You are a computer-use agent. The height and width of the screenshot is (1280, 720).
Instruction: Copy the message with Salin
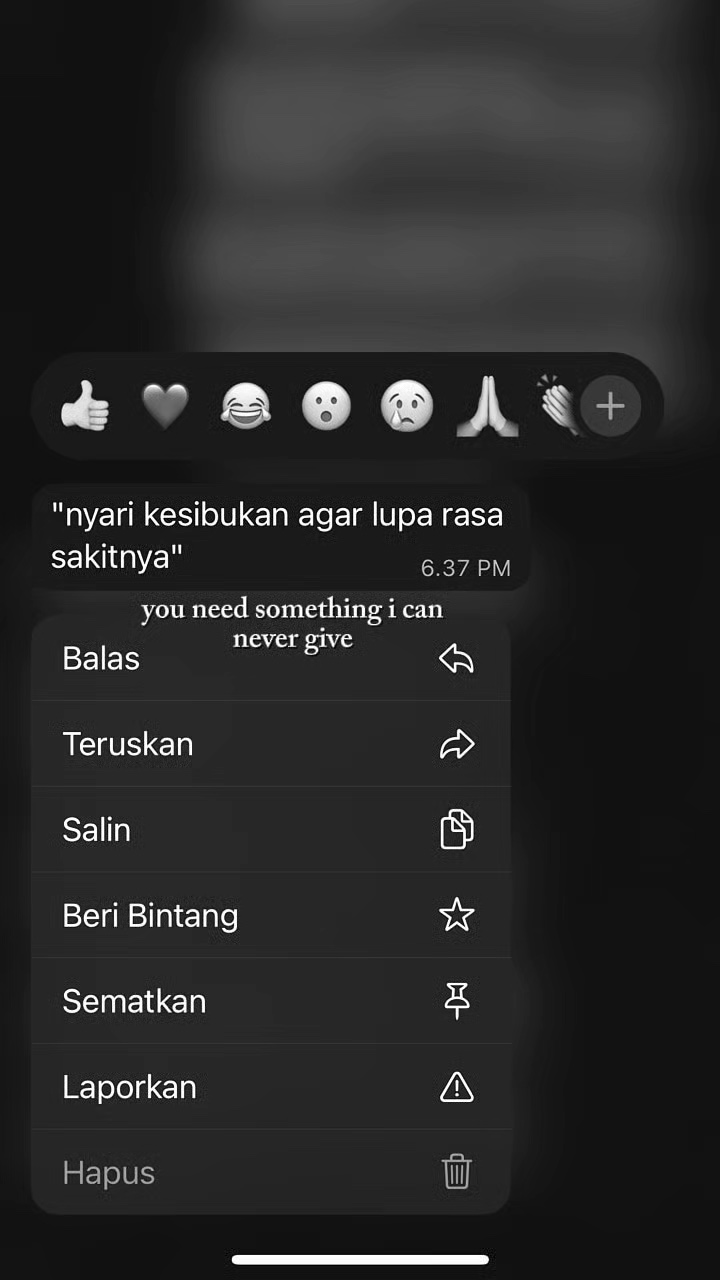point(271,830)
